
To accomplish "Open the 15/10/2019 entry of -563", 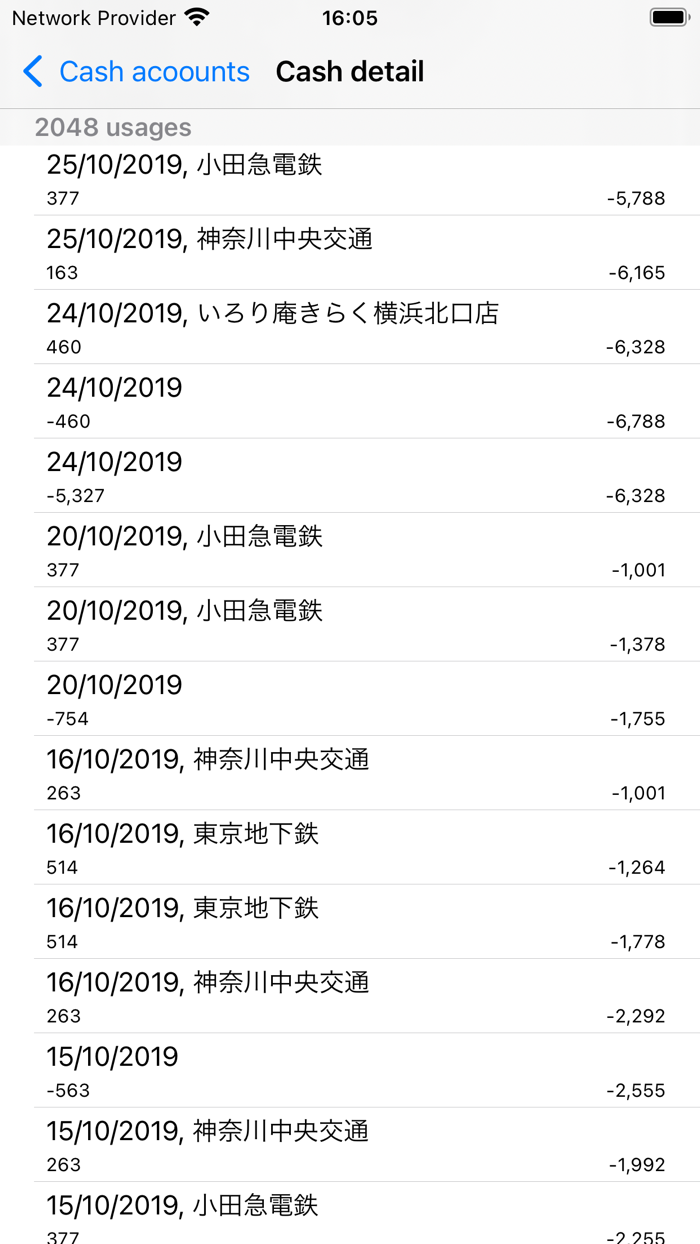I will coord(350,1071).
